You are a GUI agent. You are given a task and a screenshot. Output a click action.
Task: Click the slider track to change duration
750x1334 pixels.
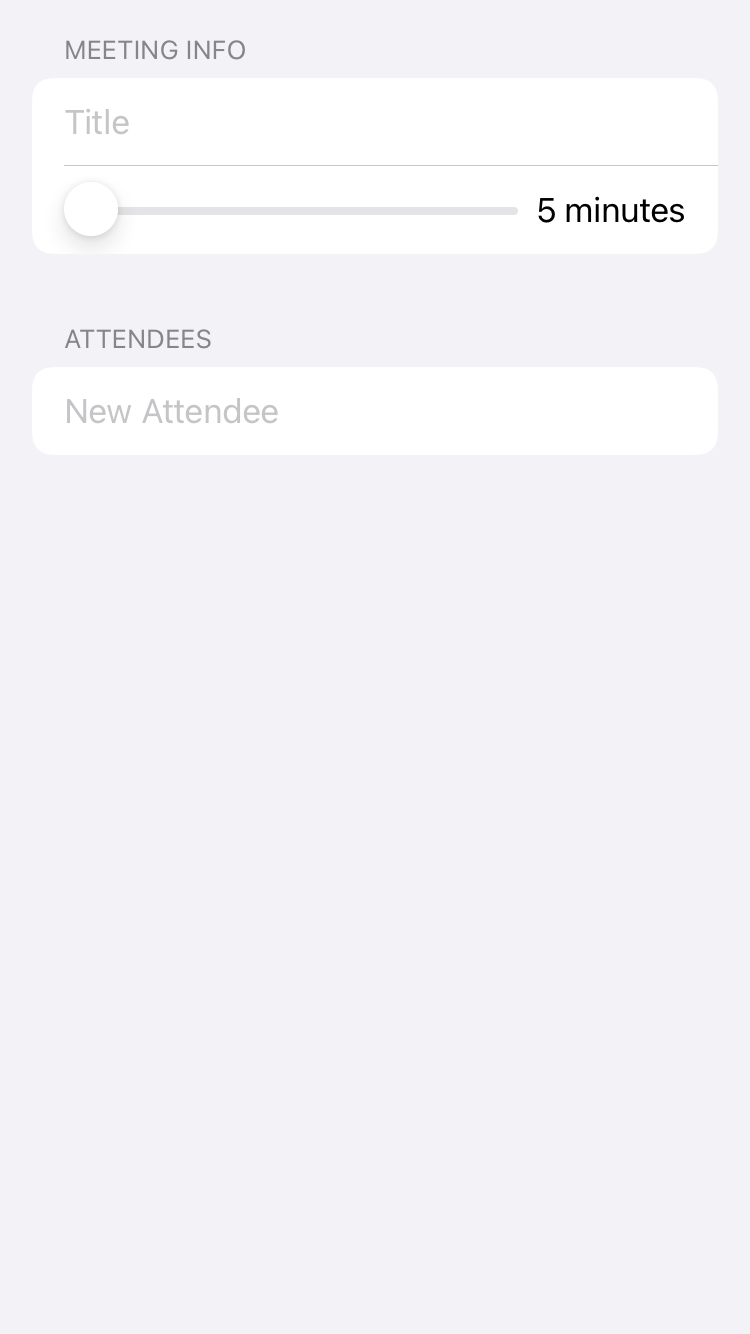(x=300, y=210)
